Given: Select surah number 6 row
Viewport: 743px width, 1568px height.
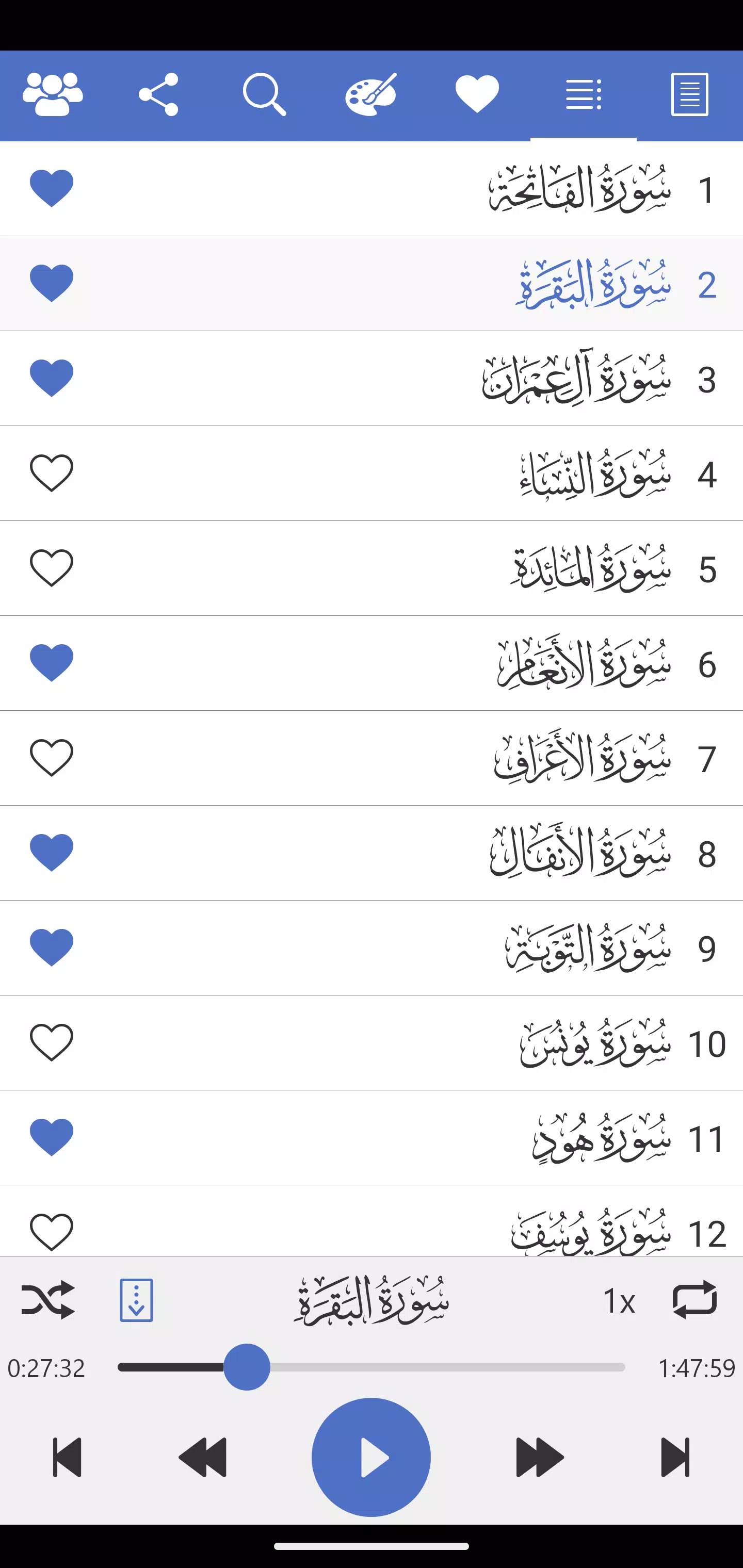Looking at the screenshot, I should [x=372, y=663].
